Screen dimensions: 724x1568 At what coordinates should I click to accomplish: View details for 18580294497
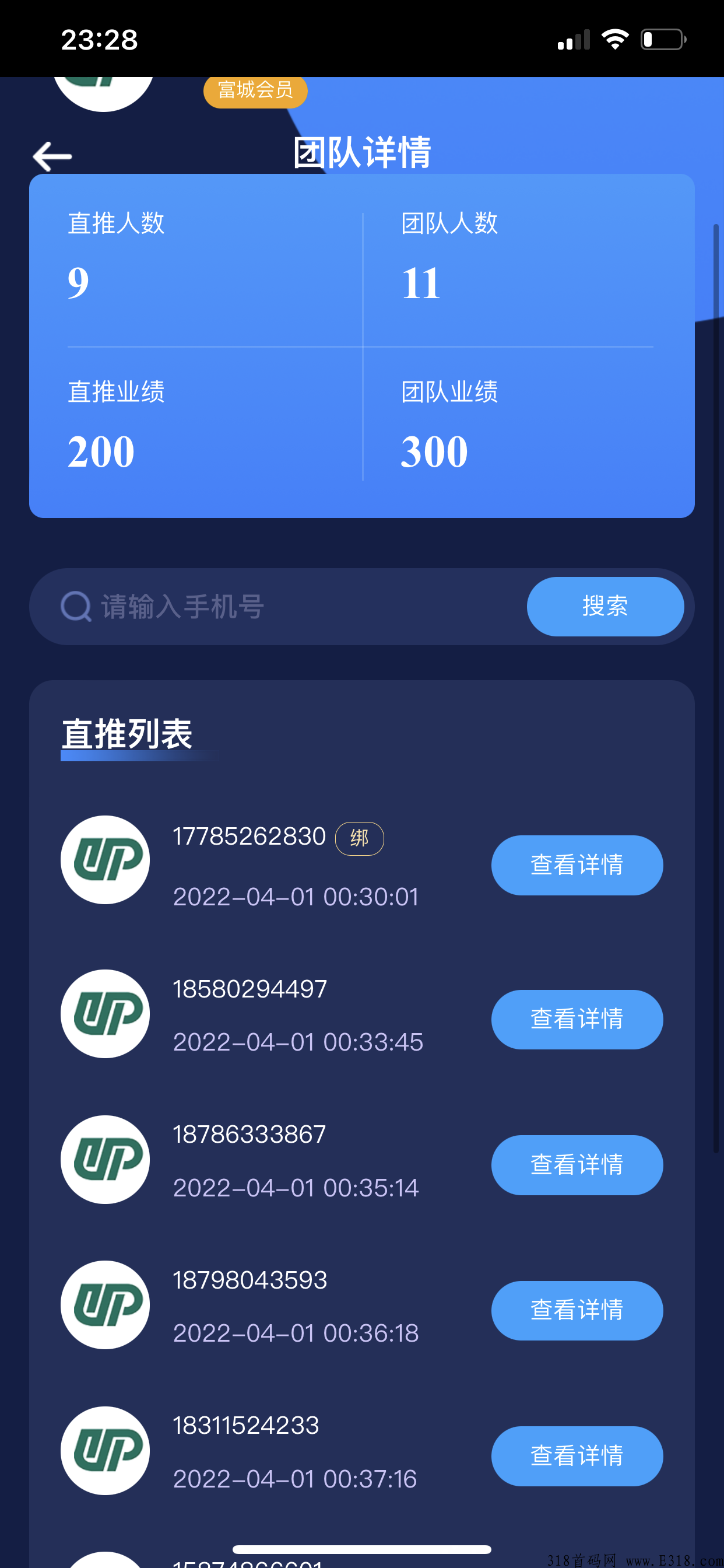(x=577, y=1019)
